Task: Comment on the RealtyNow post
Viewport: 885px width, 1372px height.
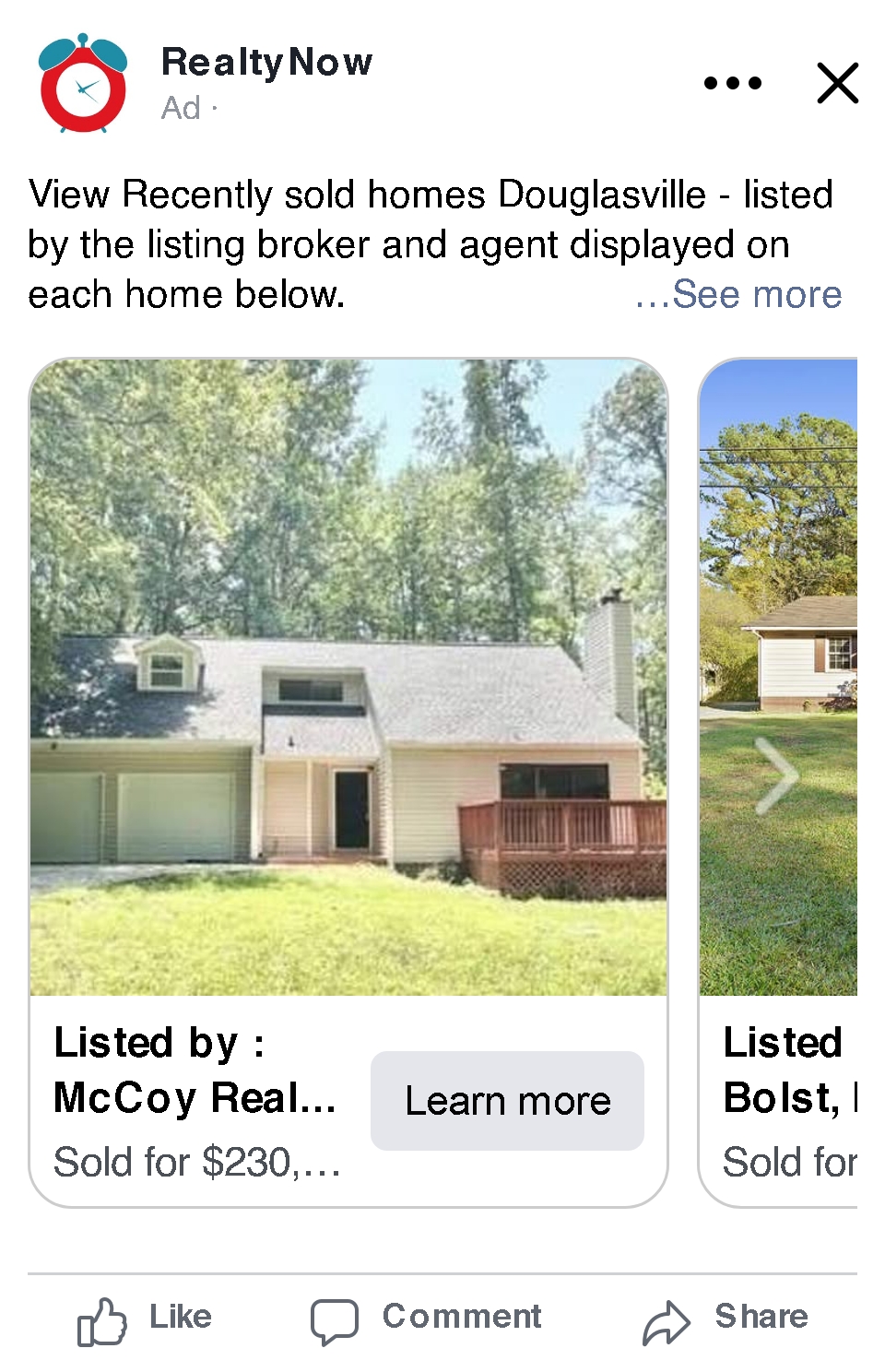Action: coord(426,1319)
